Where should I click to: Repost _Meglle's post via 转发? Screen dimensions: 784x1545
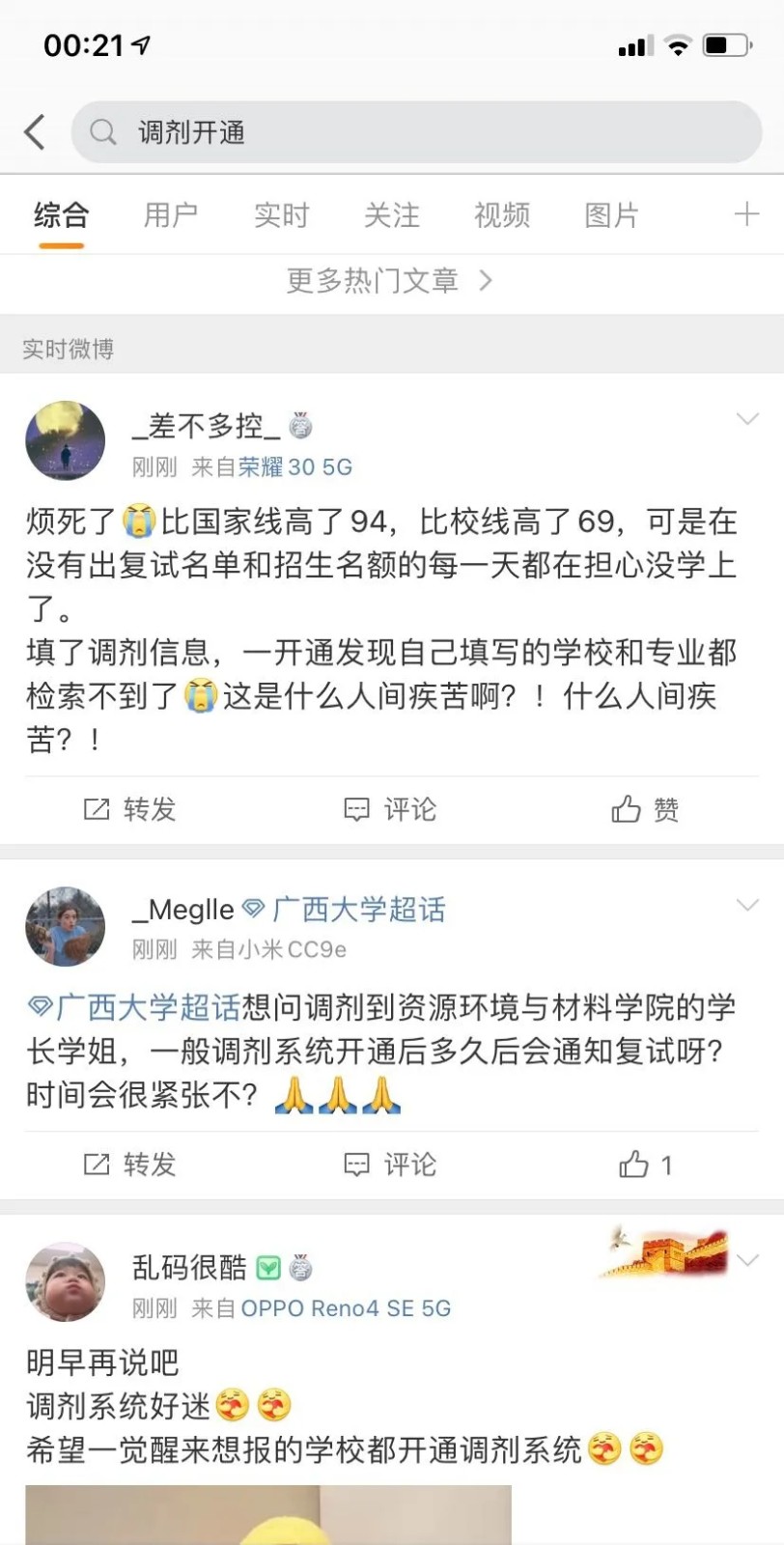pos(129,1165)
